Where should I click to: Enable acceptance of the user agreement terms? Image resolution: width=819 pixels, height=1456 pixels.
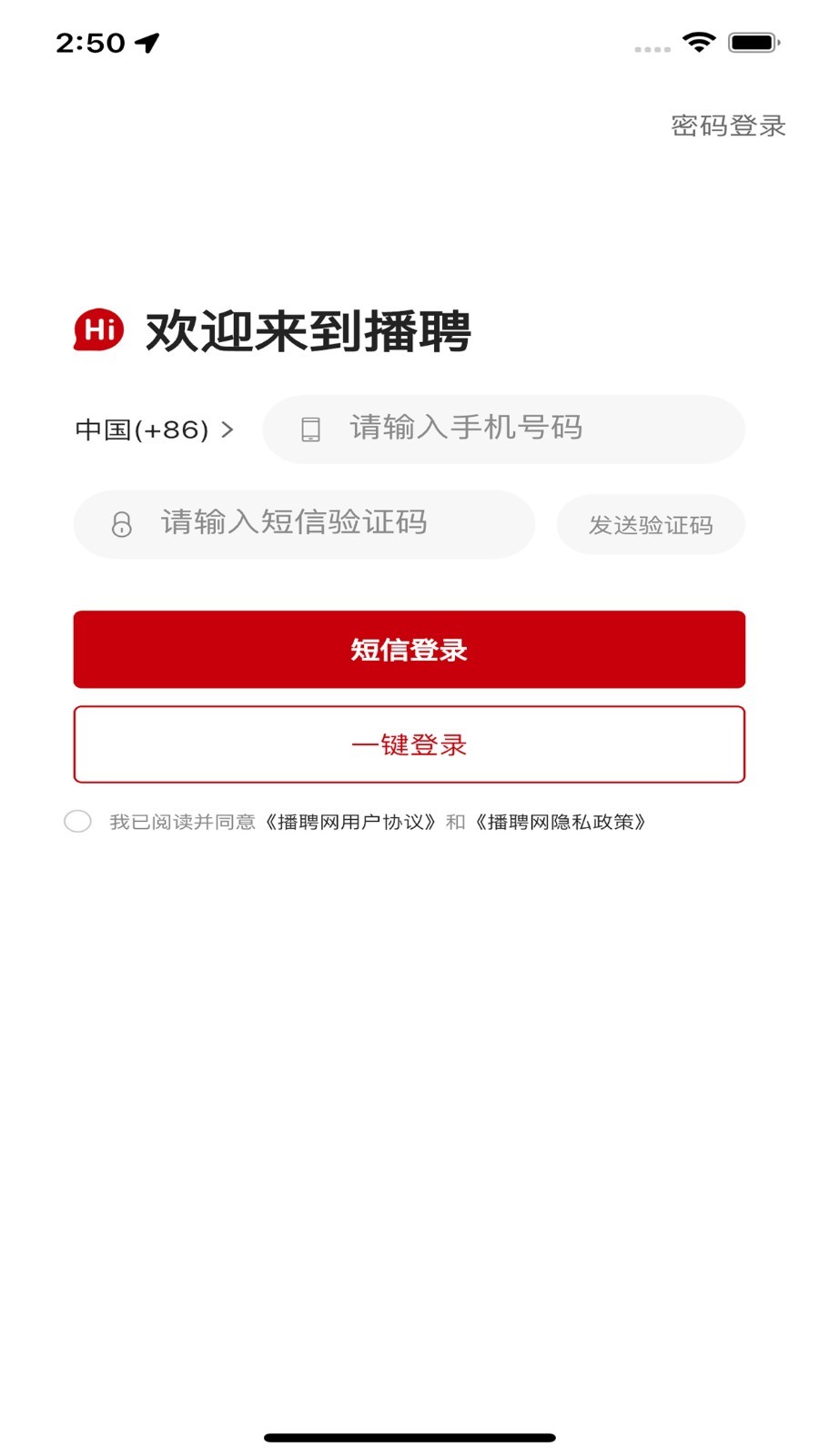[x=77, y=821]
